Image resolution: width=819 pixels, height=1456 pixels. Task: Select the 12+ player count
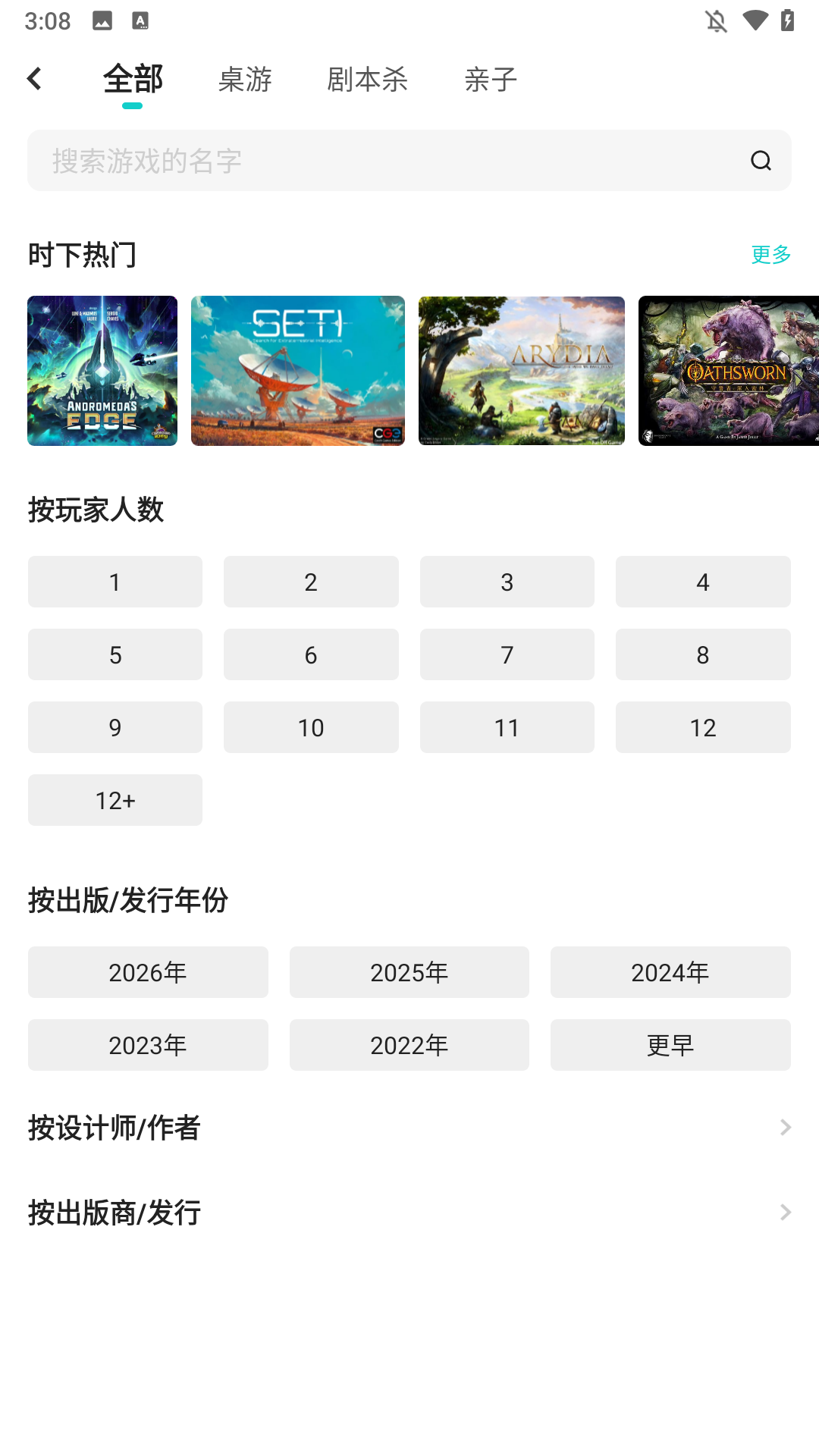click(115, 799)
